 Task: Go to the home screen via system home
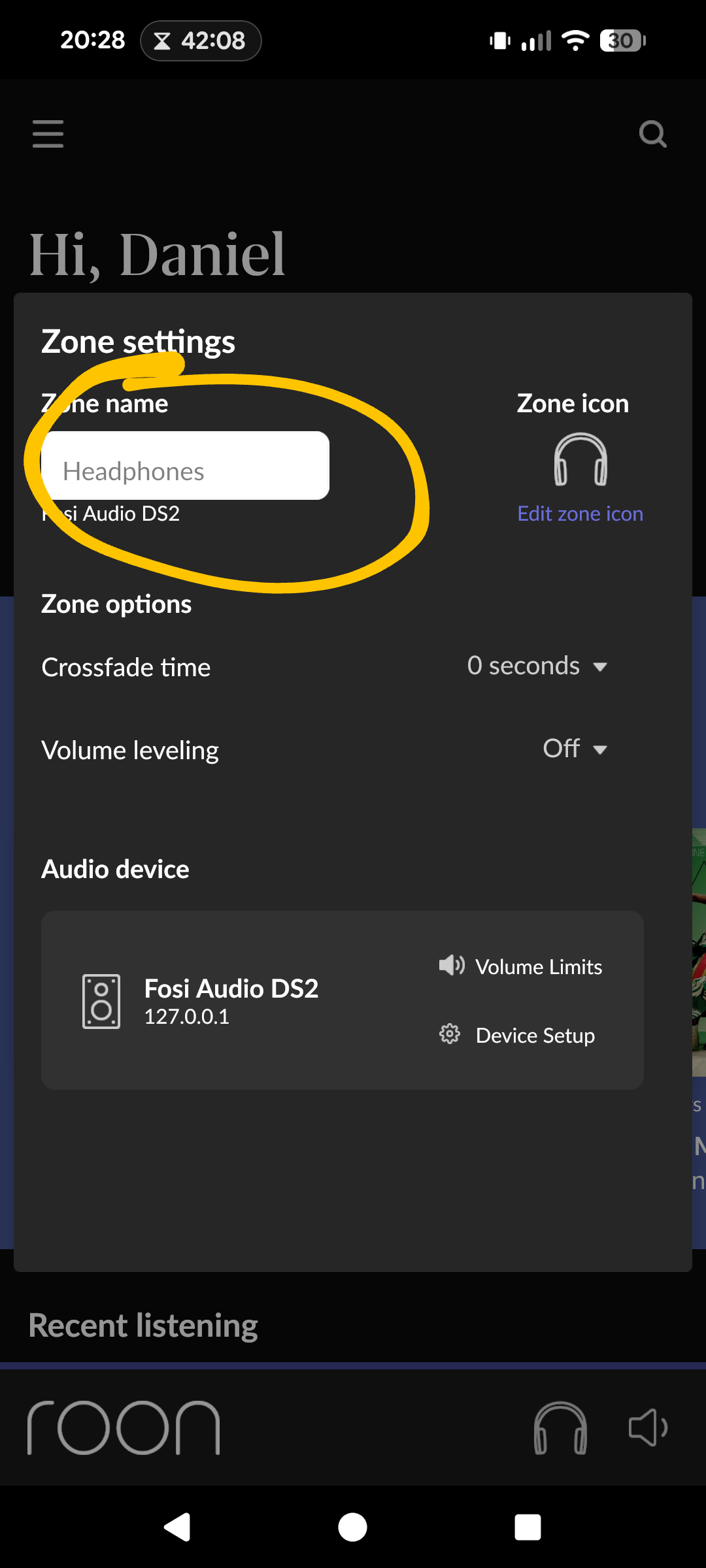[x=352, y=1527]
